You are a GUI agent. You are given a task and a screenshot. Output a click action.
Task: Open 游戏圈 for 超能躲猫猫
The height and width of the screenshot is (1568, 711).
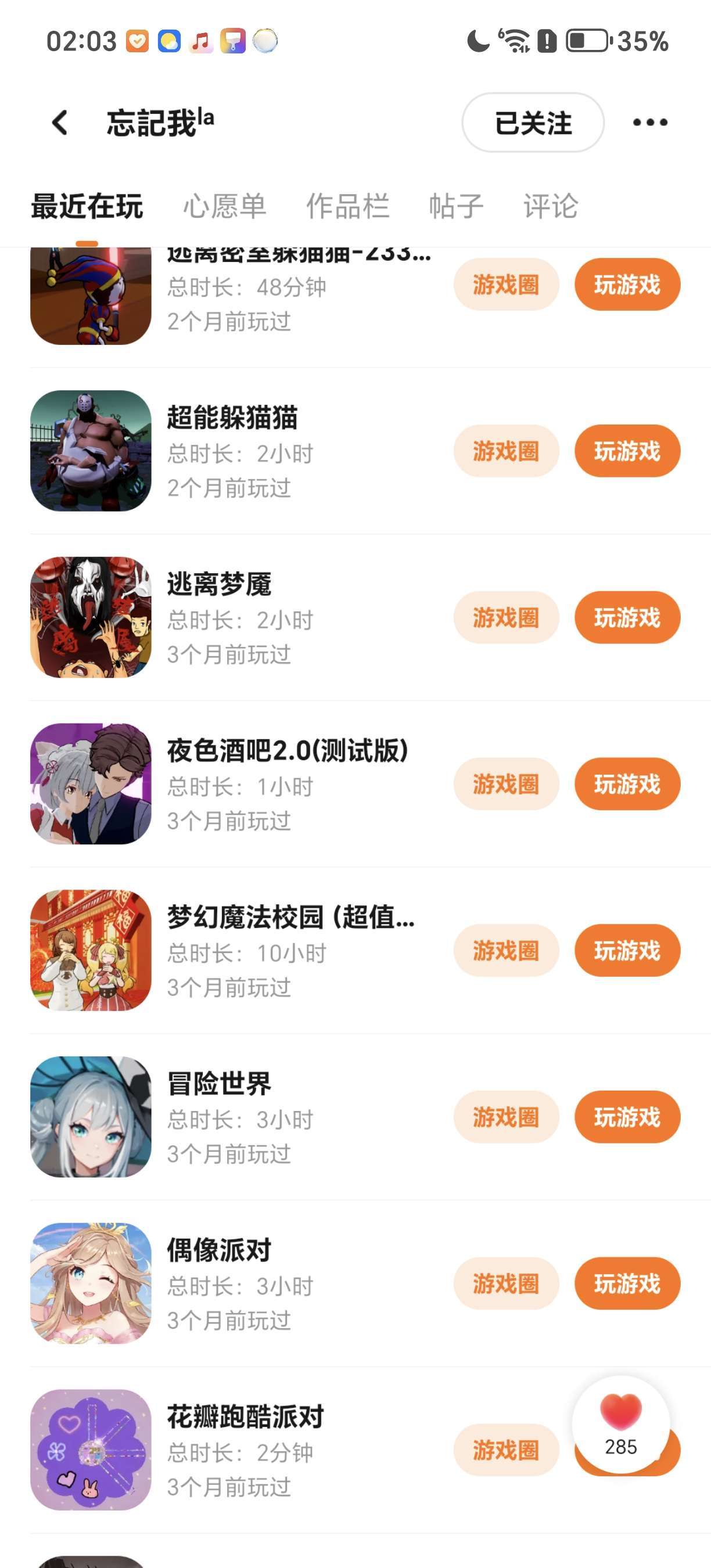[506, 451]
